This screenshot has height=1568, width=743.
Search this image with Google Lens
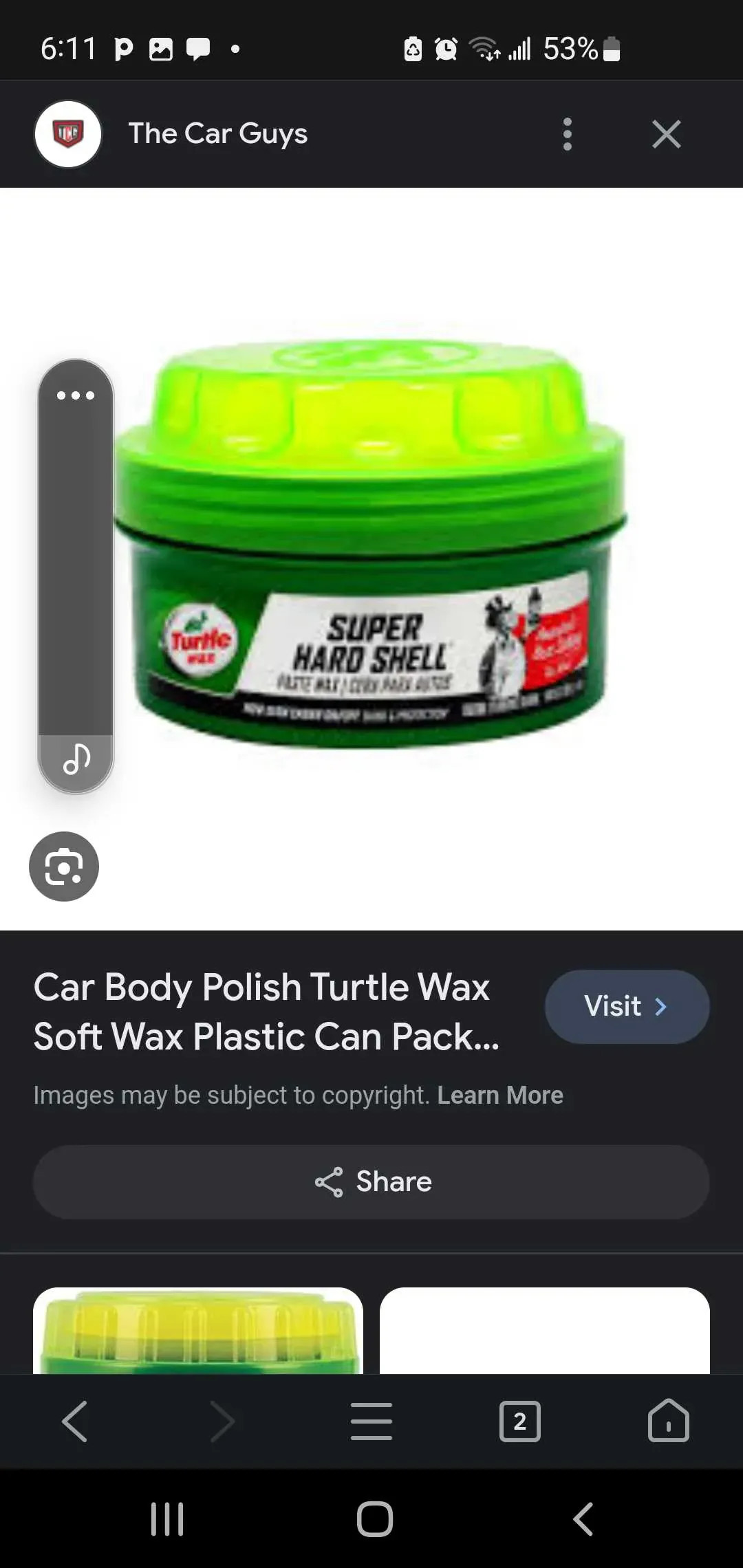click(64, 867)
